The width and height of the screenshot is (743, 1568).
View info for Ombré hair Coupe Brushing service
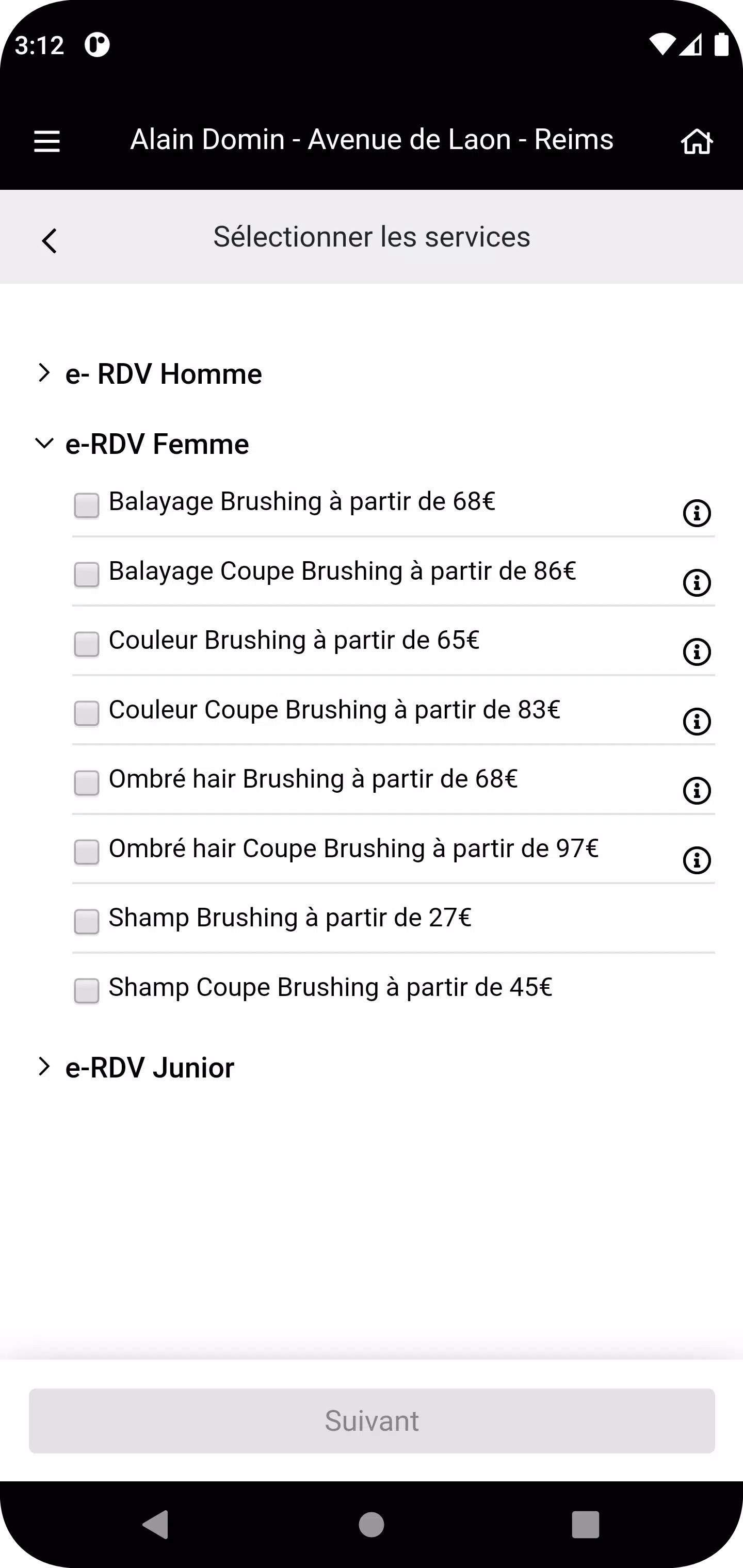[x=696, y=860]
